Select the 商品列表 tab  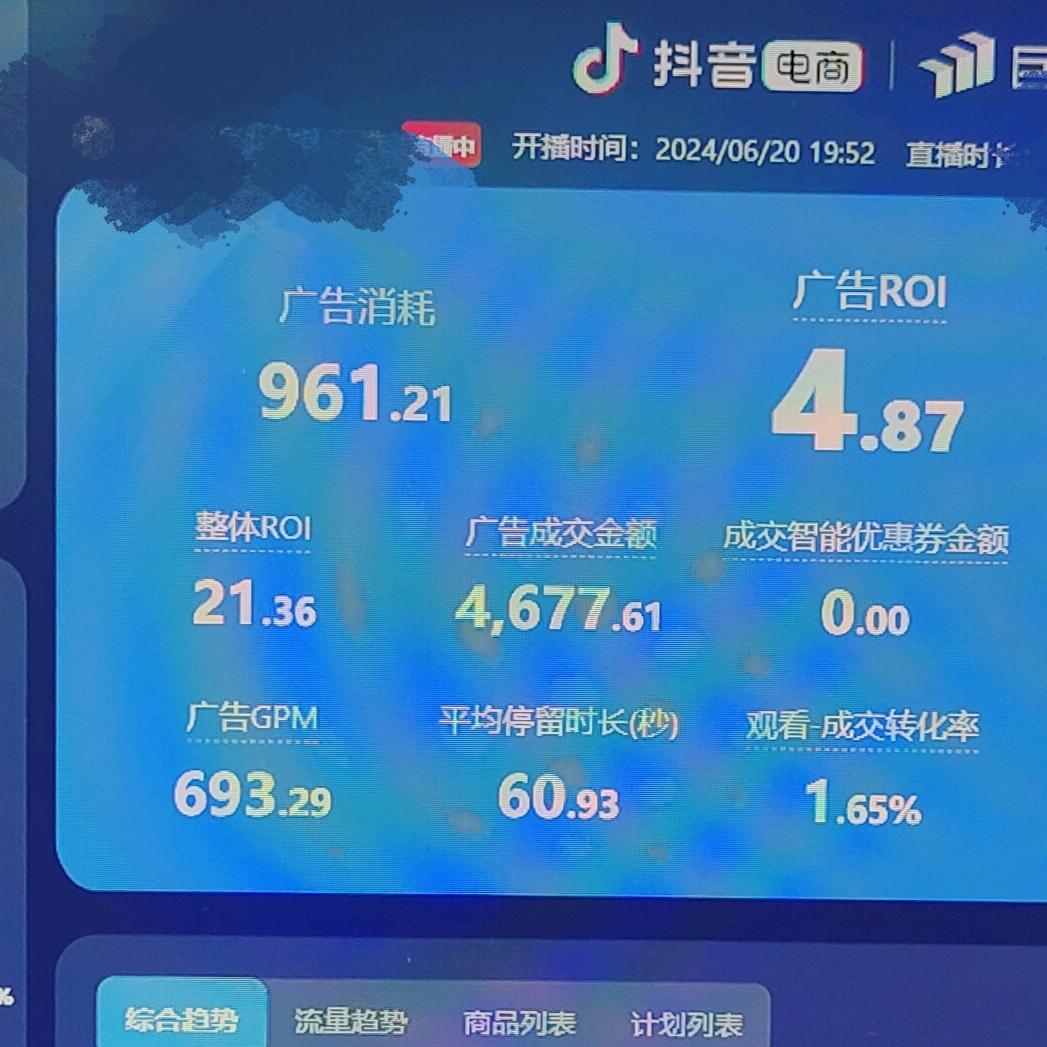point(519,1023)
